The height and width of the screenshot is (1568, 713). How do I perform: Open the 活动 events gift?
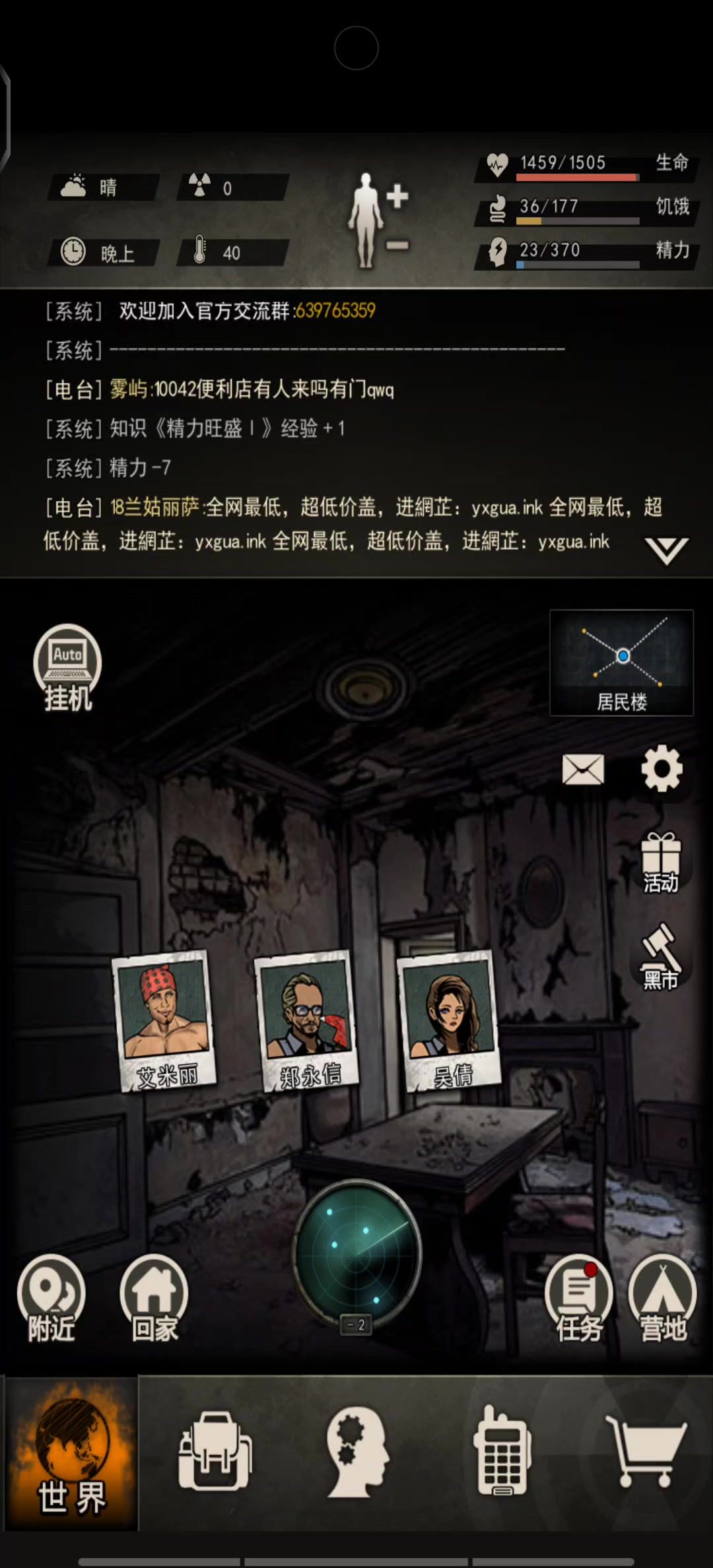click(x=661, y=863)
